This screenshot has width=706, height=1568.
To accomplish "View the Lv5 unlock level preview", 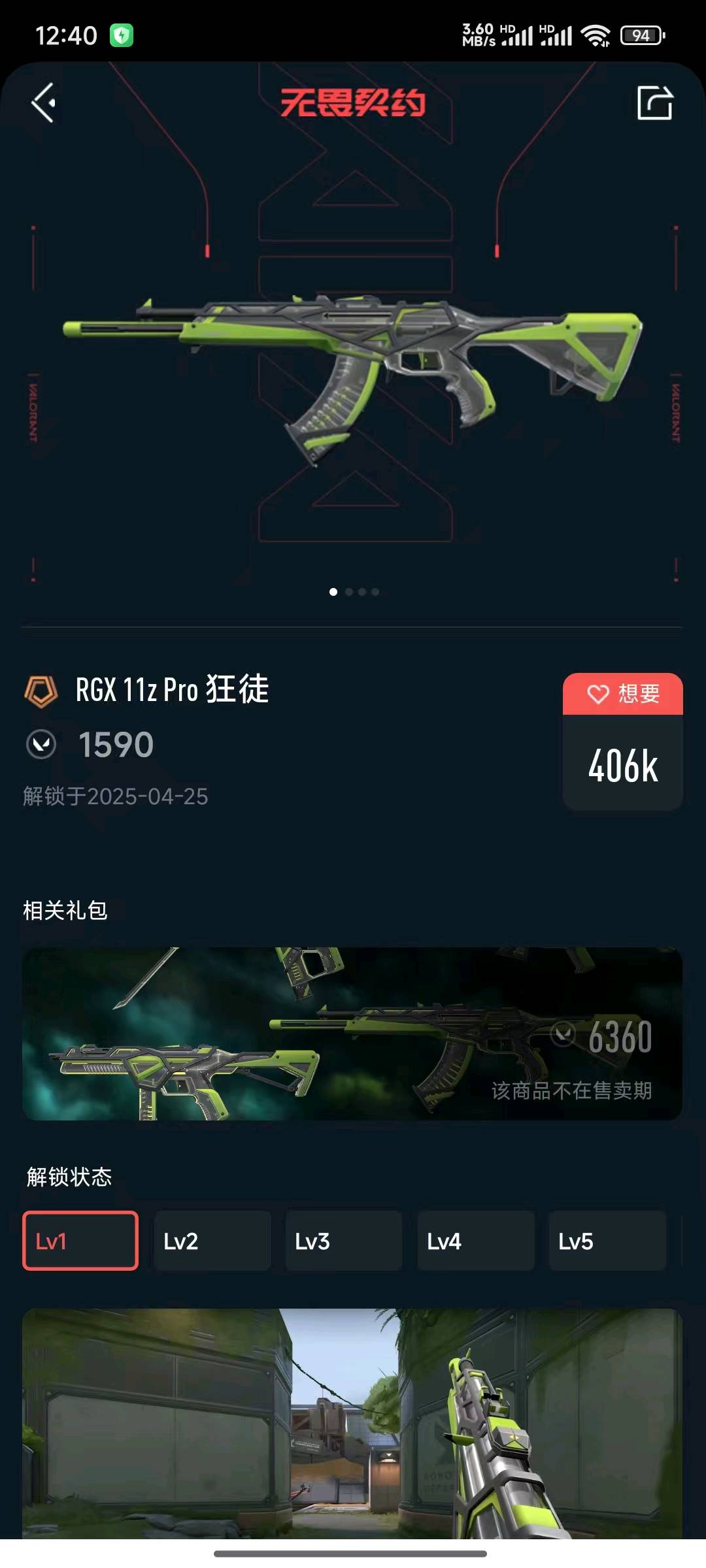I will point(607,1241).
